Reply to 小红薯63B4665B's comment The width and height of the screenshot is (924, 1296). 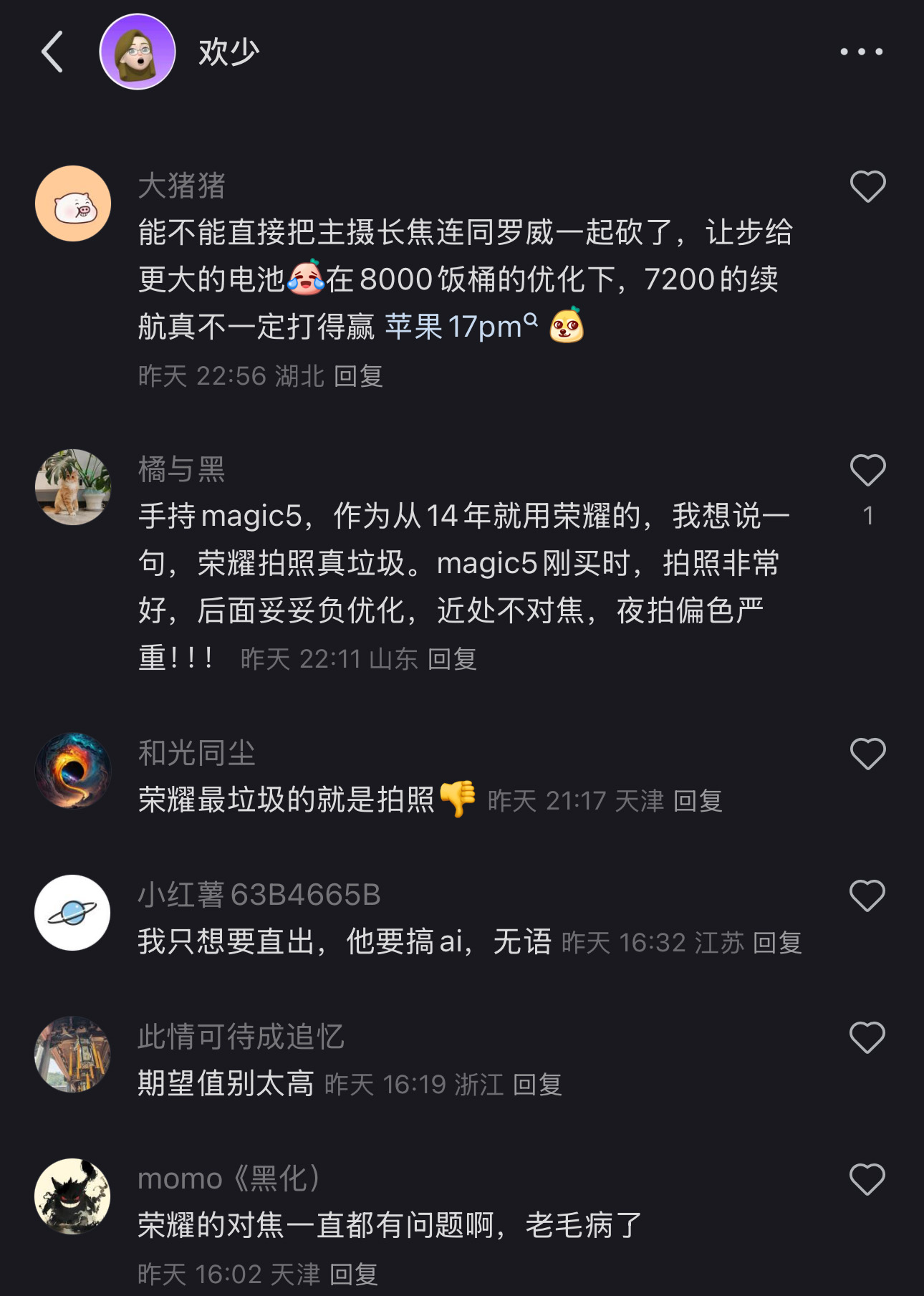pyautogui.click(x=777, y=943)
